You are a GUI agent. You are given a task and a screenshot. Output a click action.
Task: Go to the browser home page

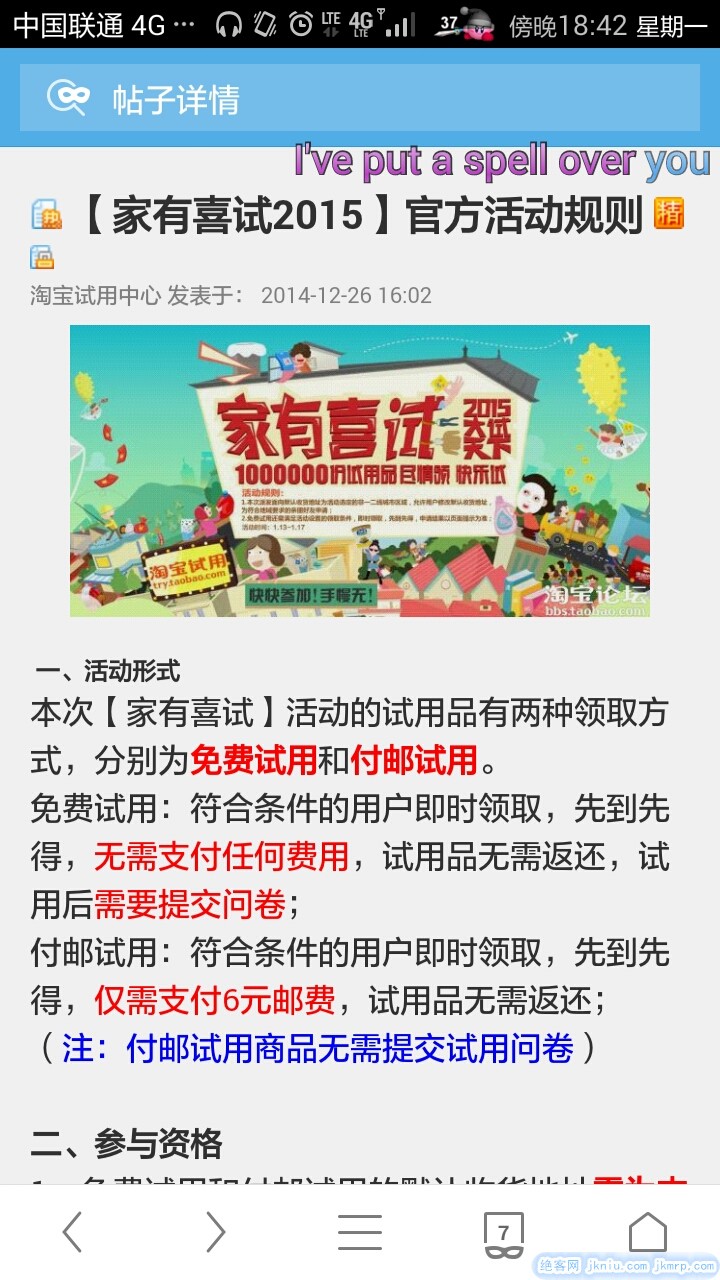coord(647,1232)
